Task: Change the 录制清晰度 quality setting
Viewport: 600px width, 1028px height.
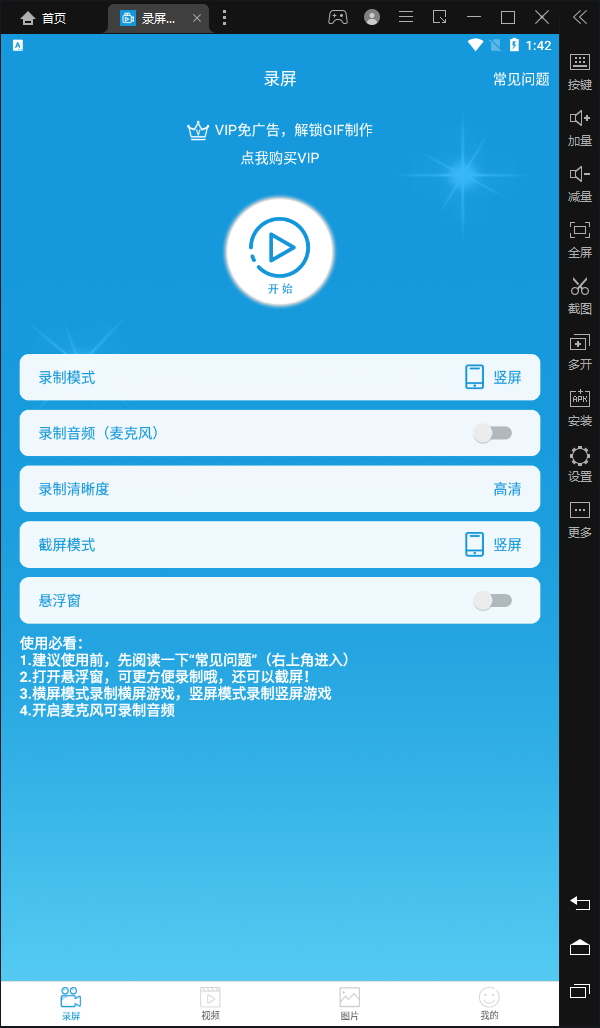Action: pos(280,488)
